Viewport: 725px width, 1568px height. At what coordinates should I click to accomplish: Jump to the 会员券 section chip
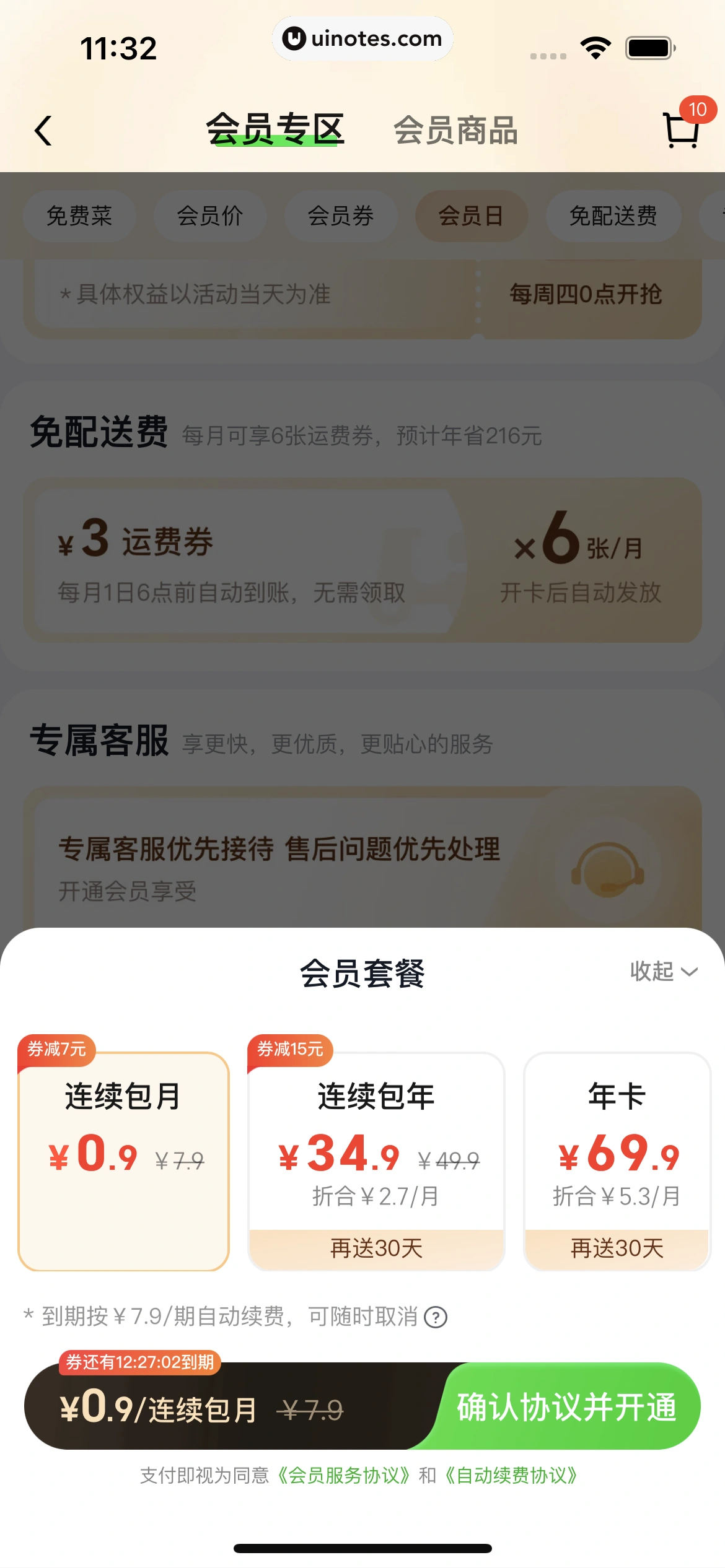[341, 216]
